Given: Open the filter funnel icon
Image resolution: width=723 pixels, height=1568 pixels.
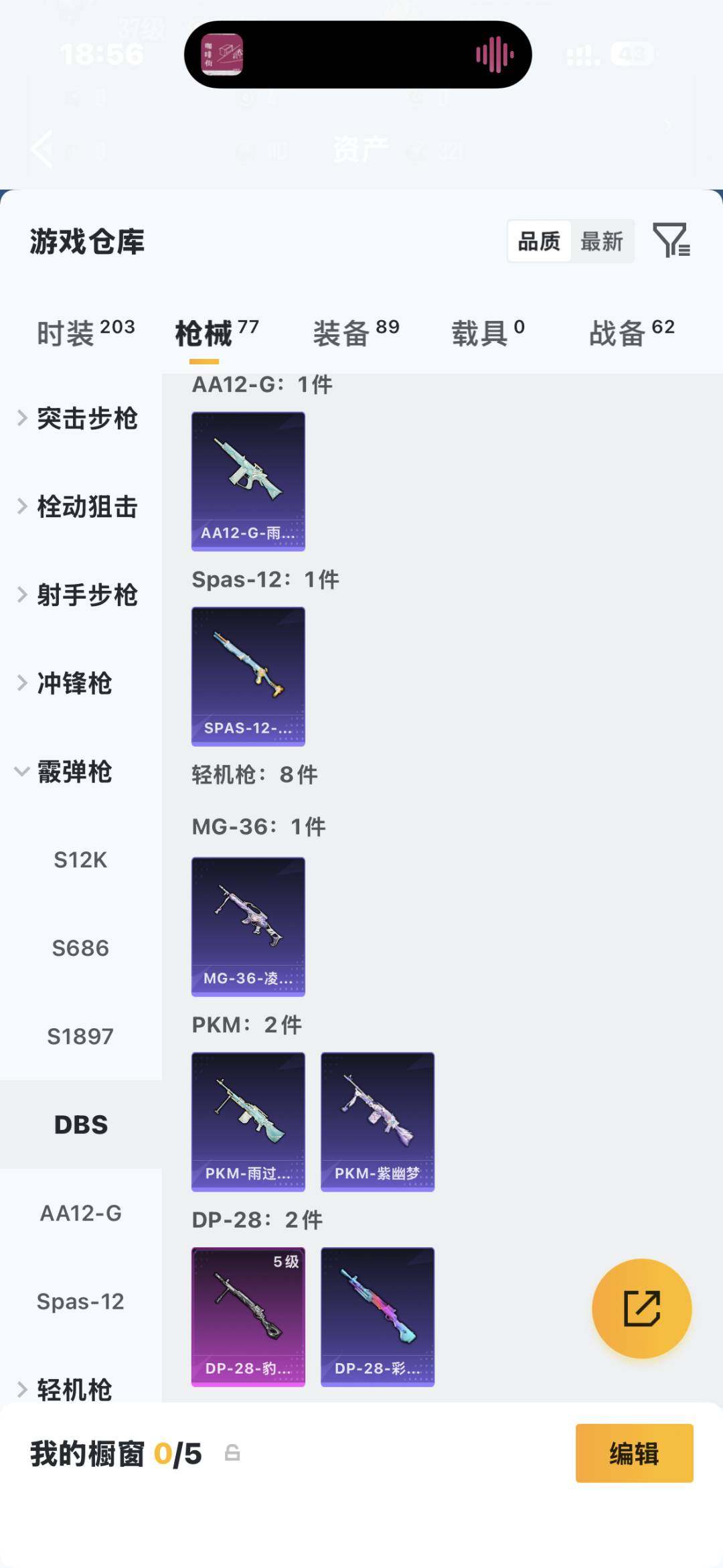Looking at the screenshot, I should (x=671, y=241).
